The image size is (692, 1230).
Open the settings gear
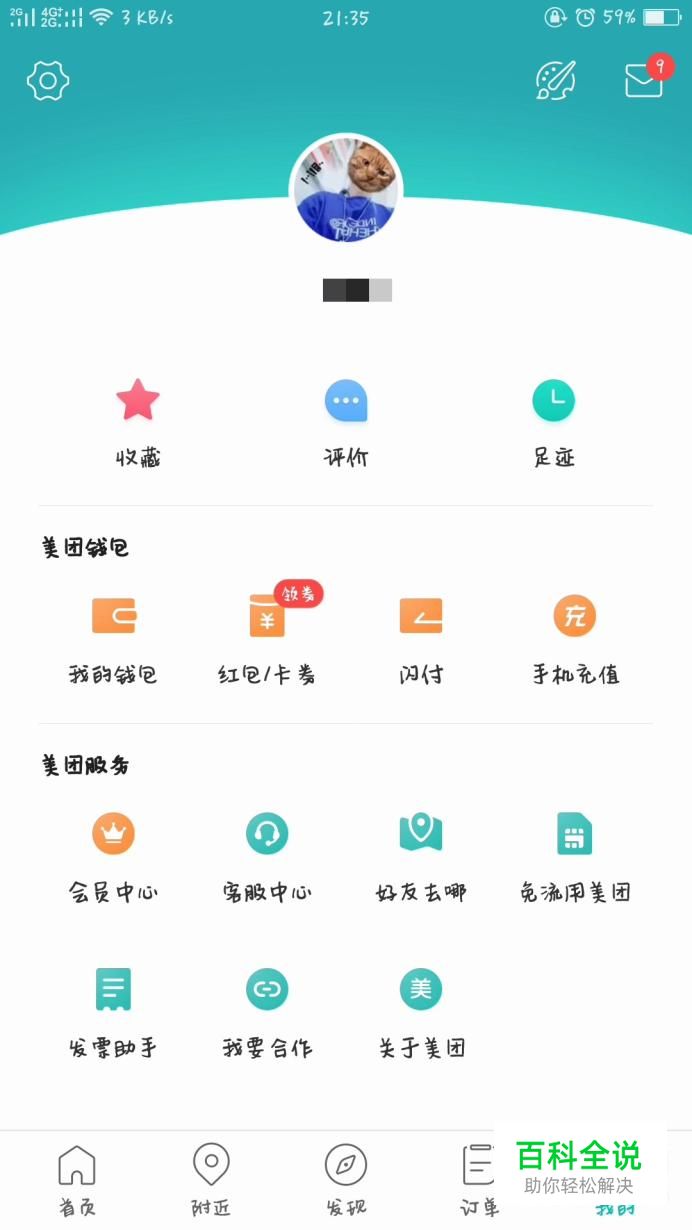pyautogui.click(x=47, y=80)
